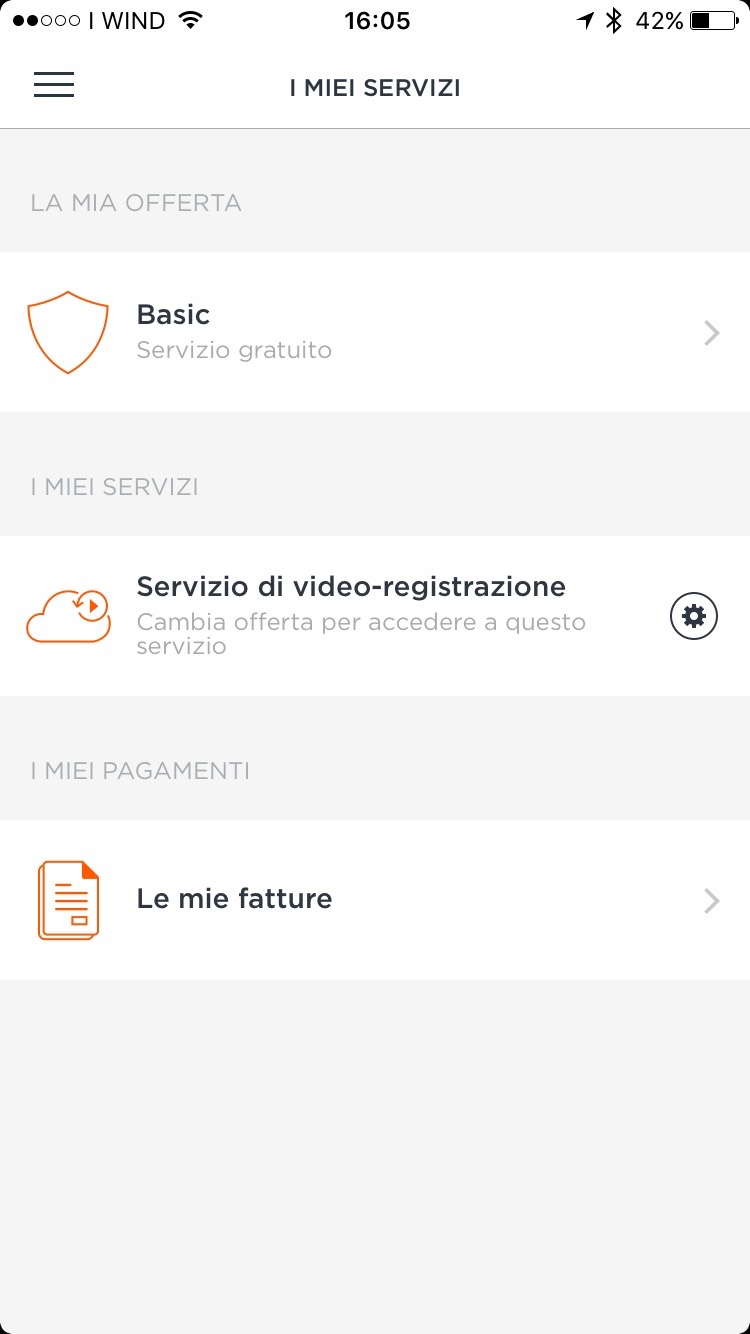Open Le mie fatture

click(374, 900)
